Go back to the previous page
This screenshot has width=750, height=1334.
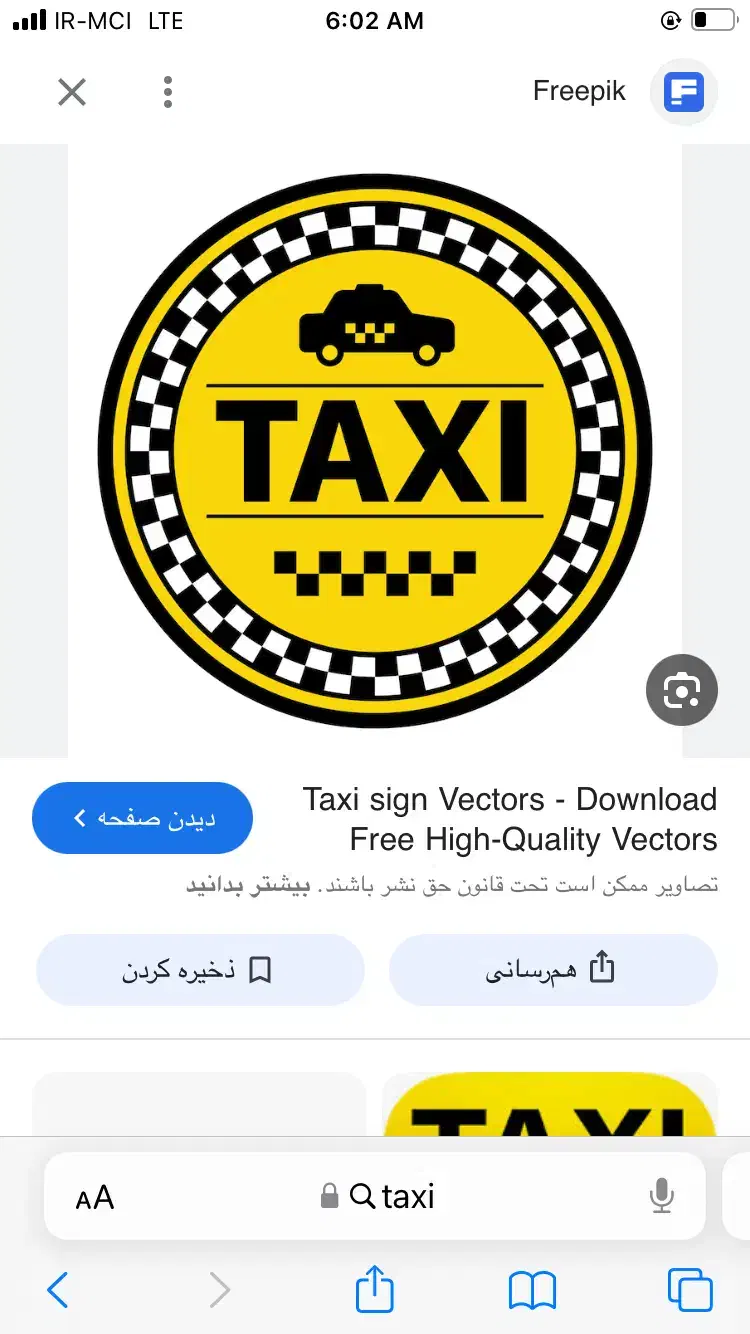click(x=58, y=1290)
